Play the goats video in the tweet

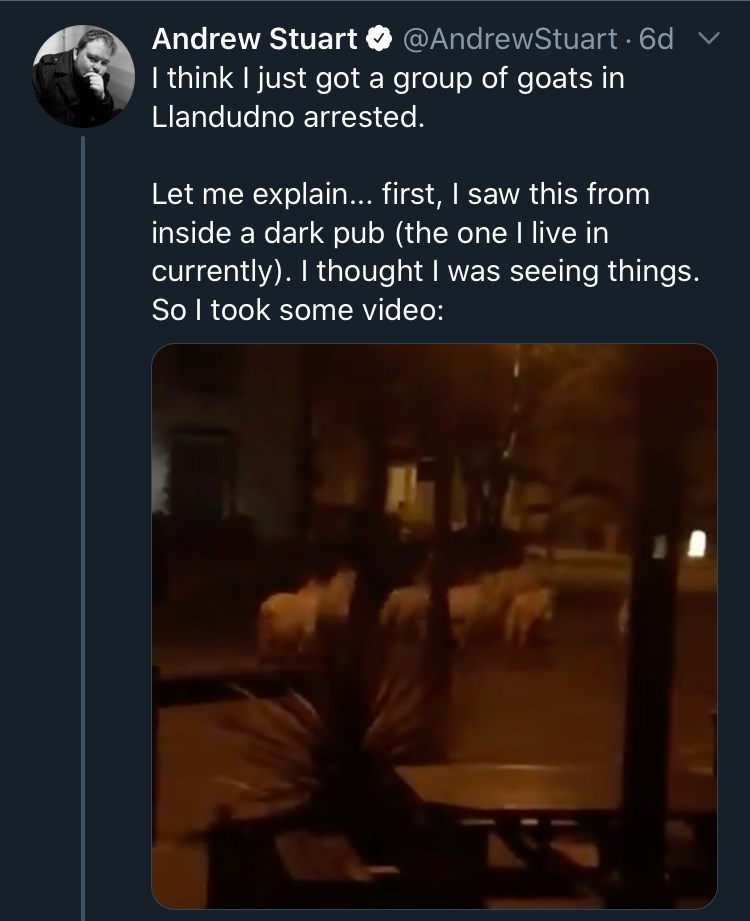pos(434,625)
